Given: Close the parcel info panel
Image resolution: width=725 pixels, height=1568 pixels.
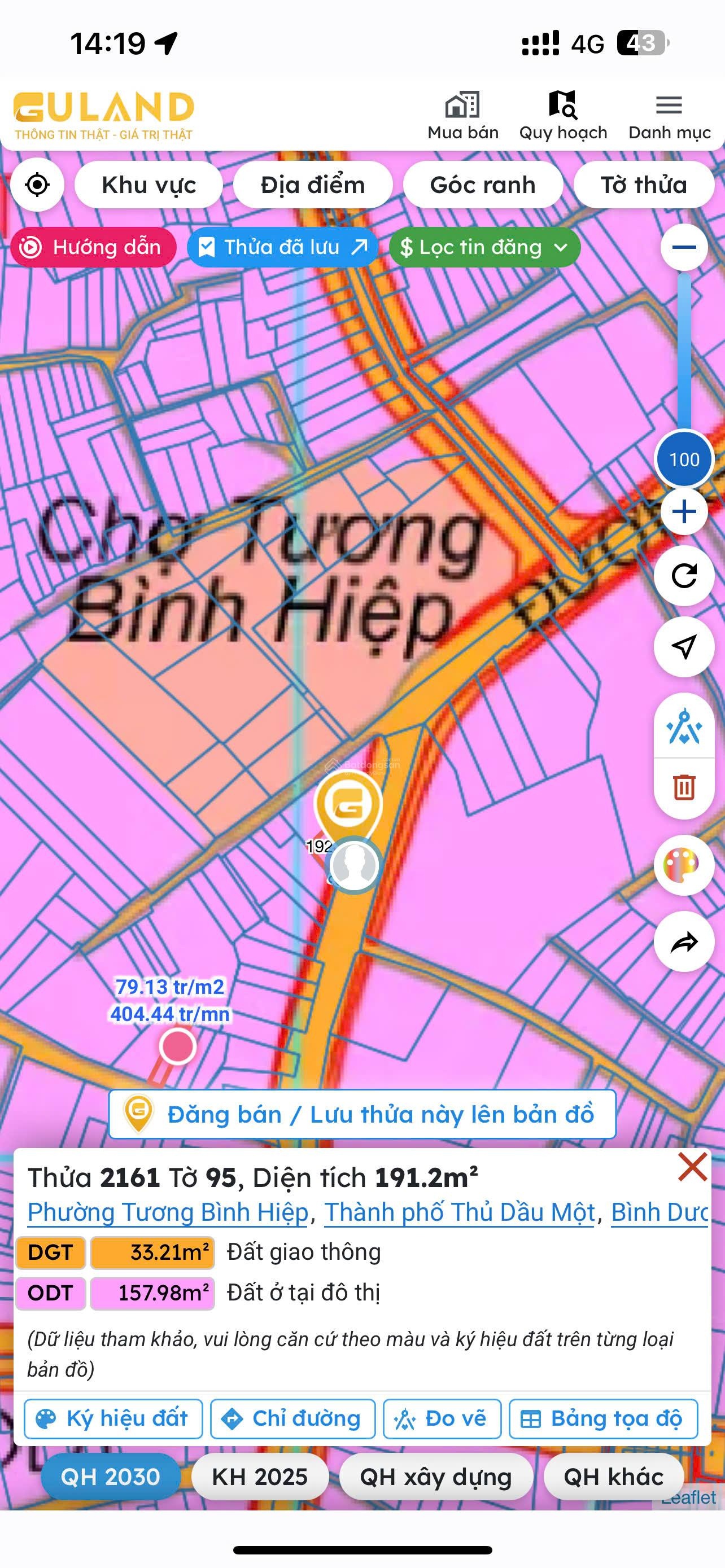Looking at the screenshot, I should pyautogui.click(x=692, y=1167).
